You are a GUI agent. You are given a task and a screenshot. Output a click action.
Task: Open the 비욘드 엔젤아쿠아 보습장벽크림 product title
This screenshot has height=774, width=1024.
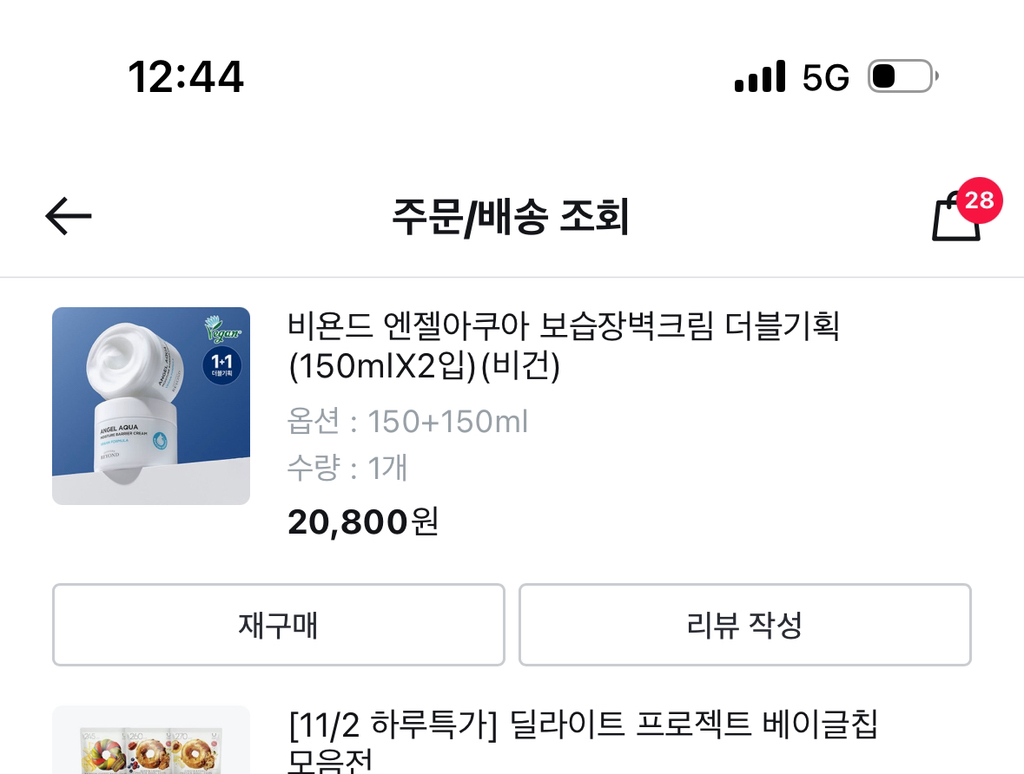point(563,346)
